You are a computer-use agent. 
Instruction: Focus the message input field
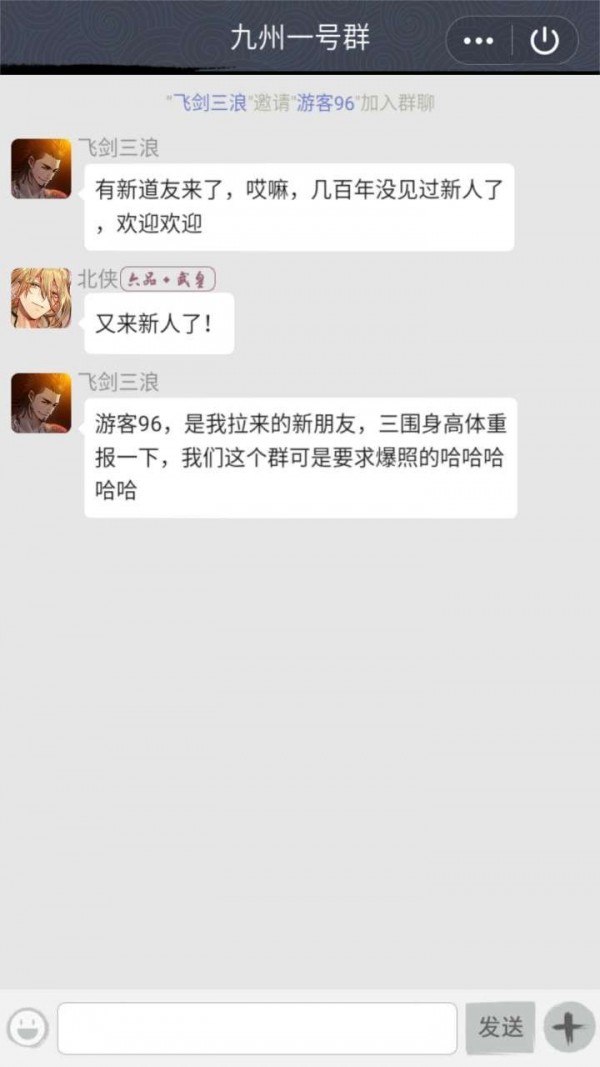pos(257,1028)
